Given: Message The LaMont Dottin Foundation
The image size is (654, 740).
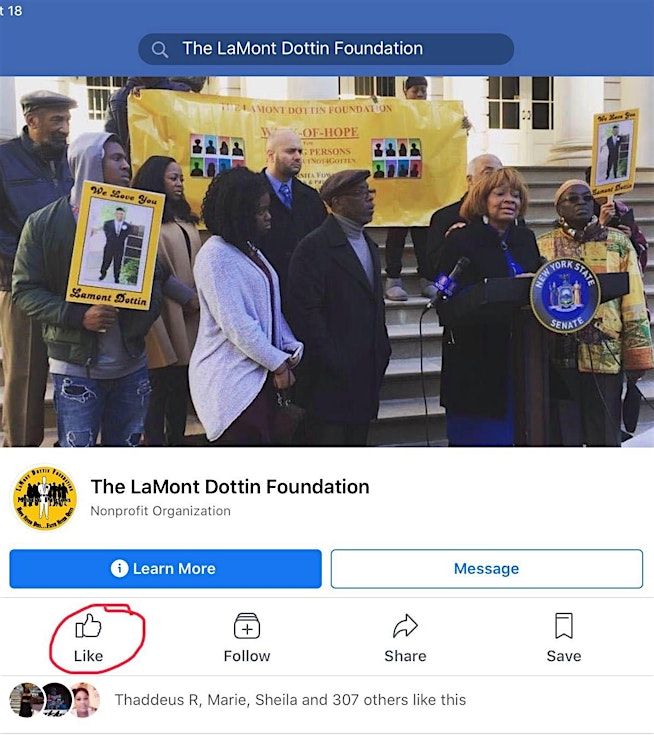Looking at the screenshot, I should coord(486,568).
